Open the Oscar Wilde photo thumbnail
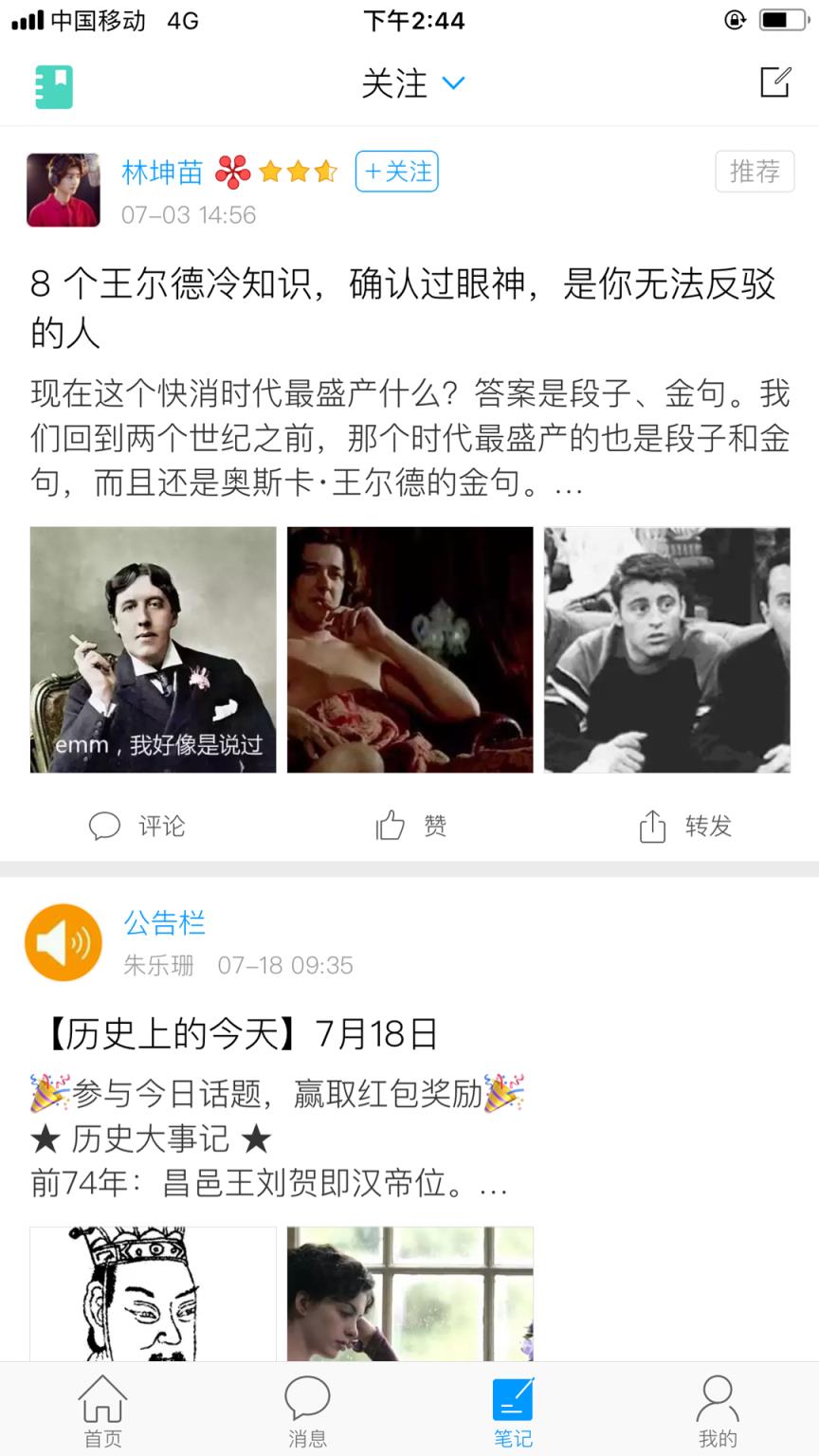Image resolution: width=819 pixels, height=1456 pixels. (x=152, y=648)
